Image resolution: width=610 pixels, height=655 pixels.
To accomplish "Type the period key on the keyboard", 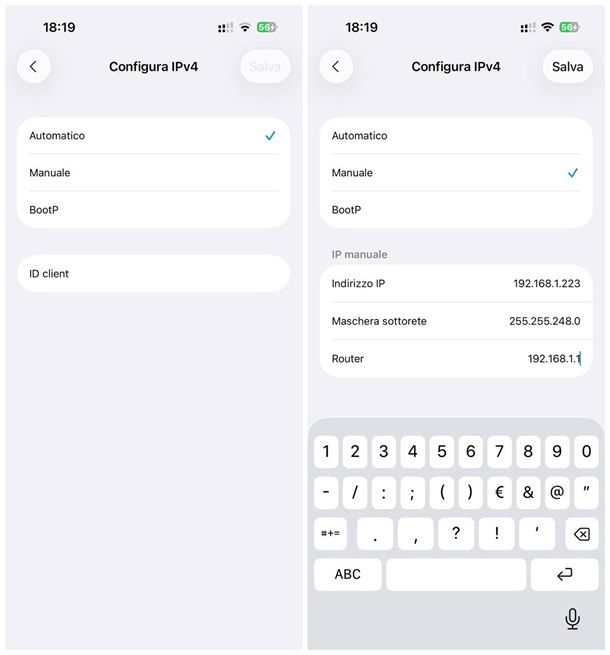I will 375,534.
